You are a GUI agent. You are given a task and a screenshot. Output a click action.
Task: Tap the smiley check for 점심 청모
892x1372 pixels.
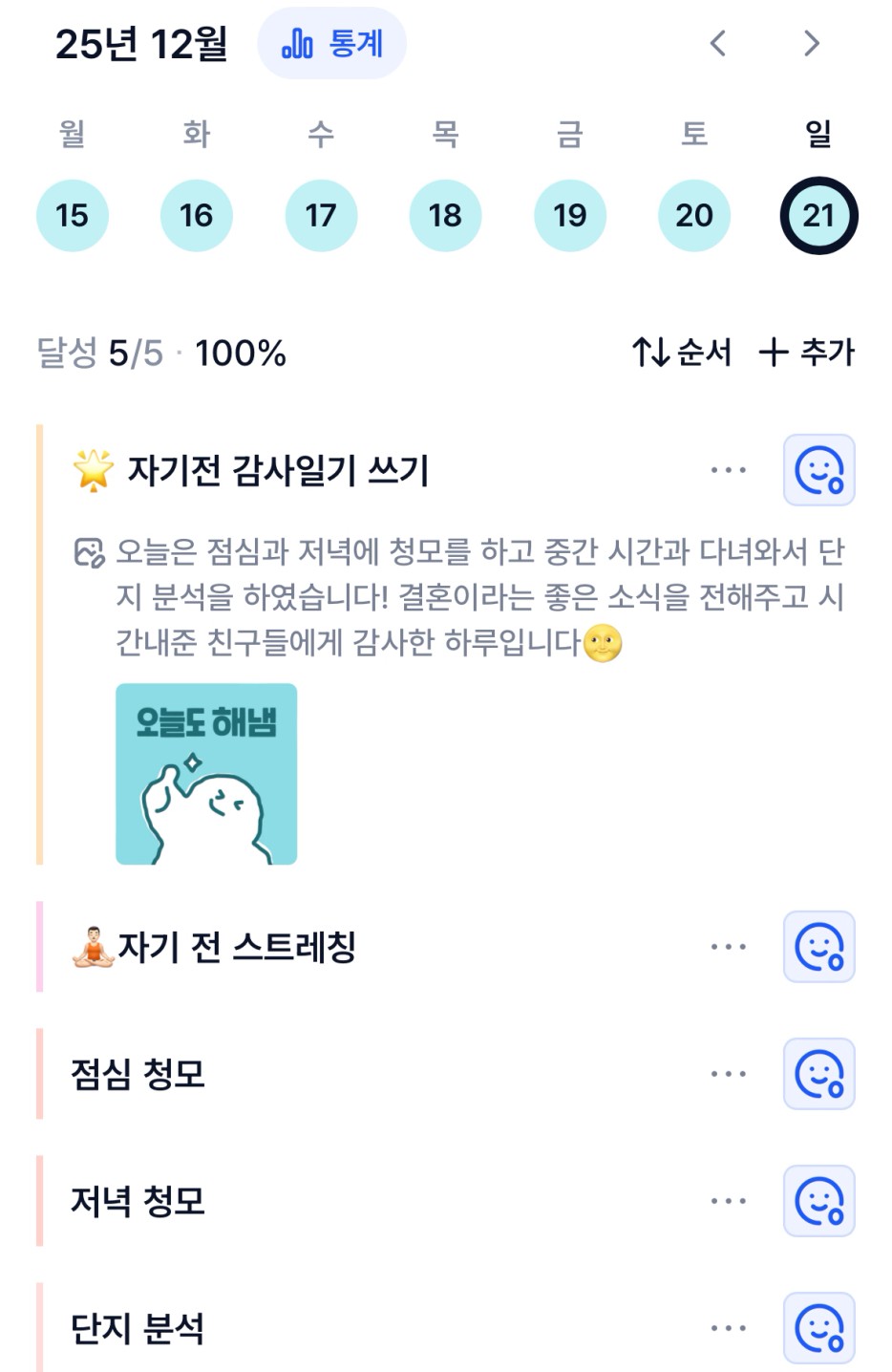(x=819, y=1074)
